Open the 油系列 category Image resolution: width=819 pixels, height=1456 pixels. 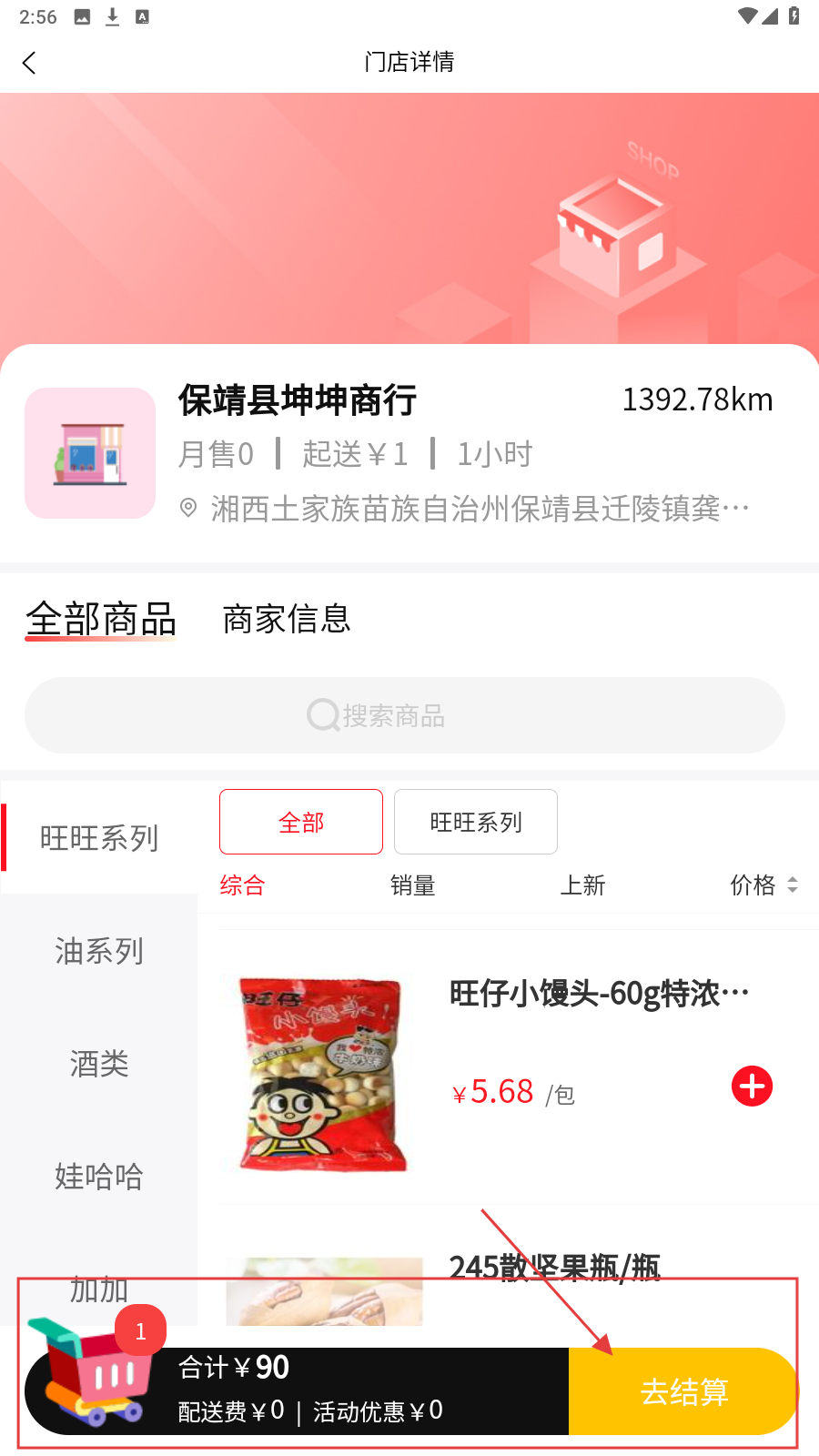coord(99,951)
